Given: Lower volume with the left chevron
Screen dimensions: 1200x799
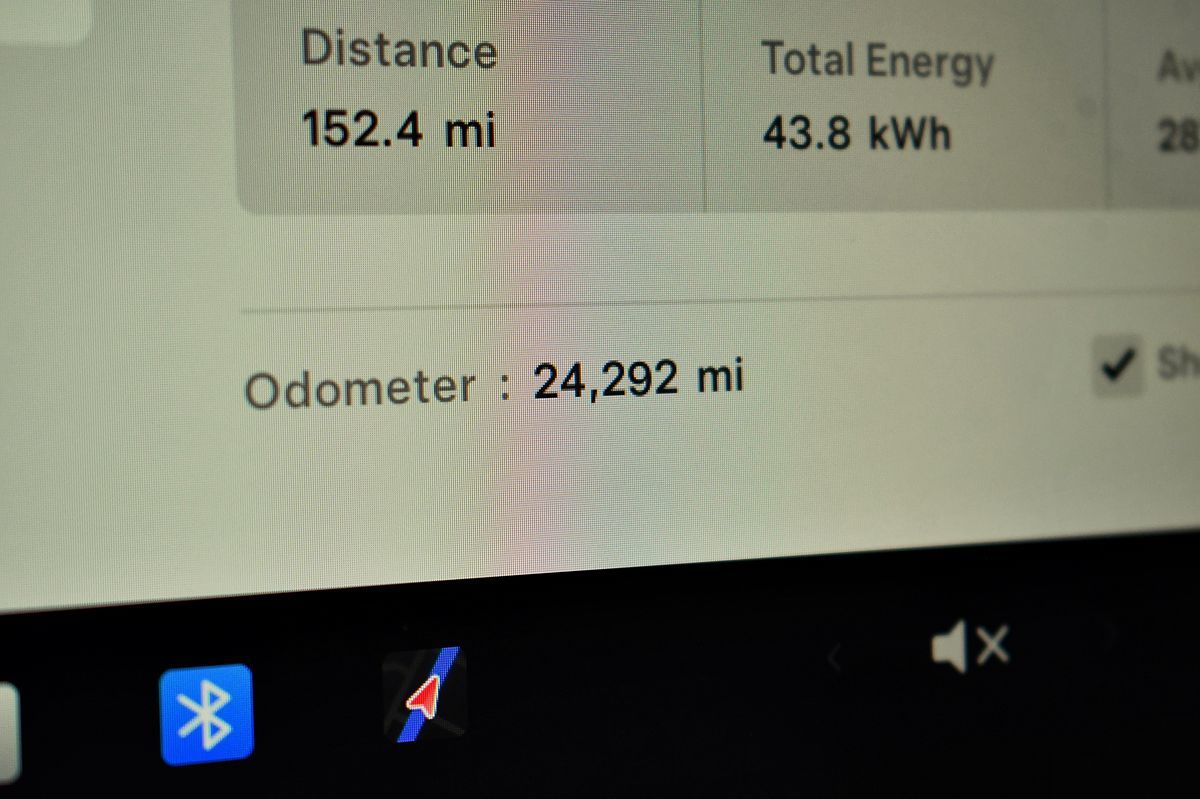Looking at the screenshot, I should coord(836,657).
